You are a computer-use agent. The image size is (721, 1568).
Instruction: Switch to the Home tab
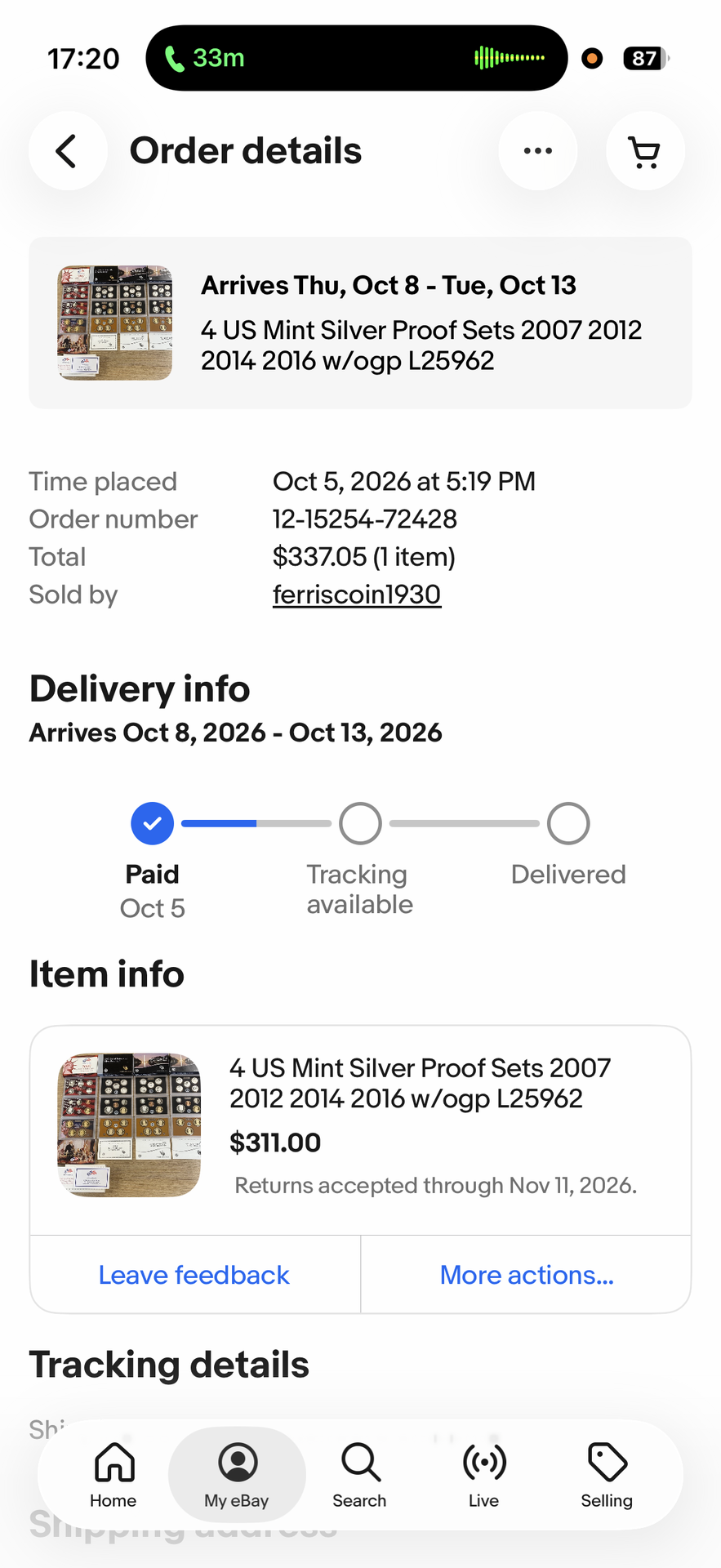[x=113, y=1475]
